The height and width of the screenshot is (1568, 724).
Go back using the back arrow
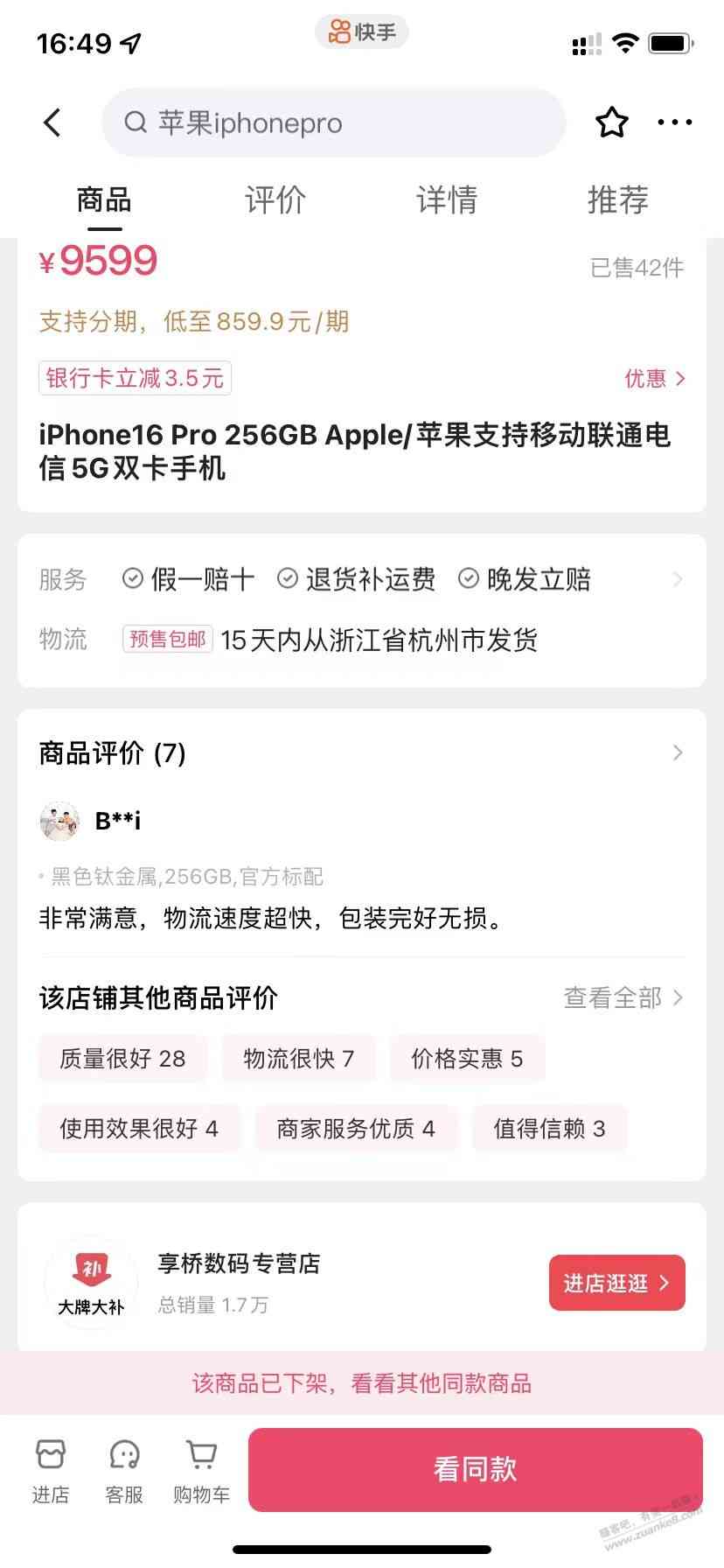tap(52, 122)
